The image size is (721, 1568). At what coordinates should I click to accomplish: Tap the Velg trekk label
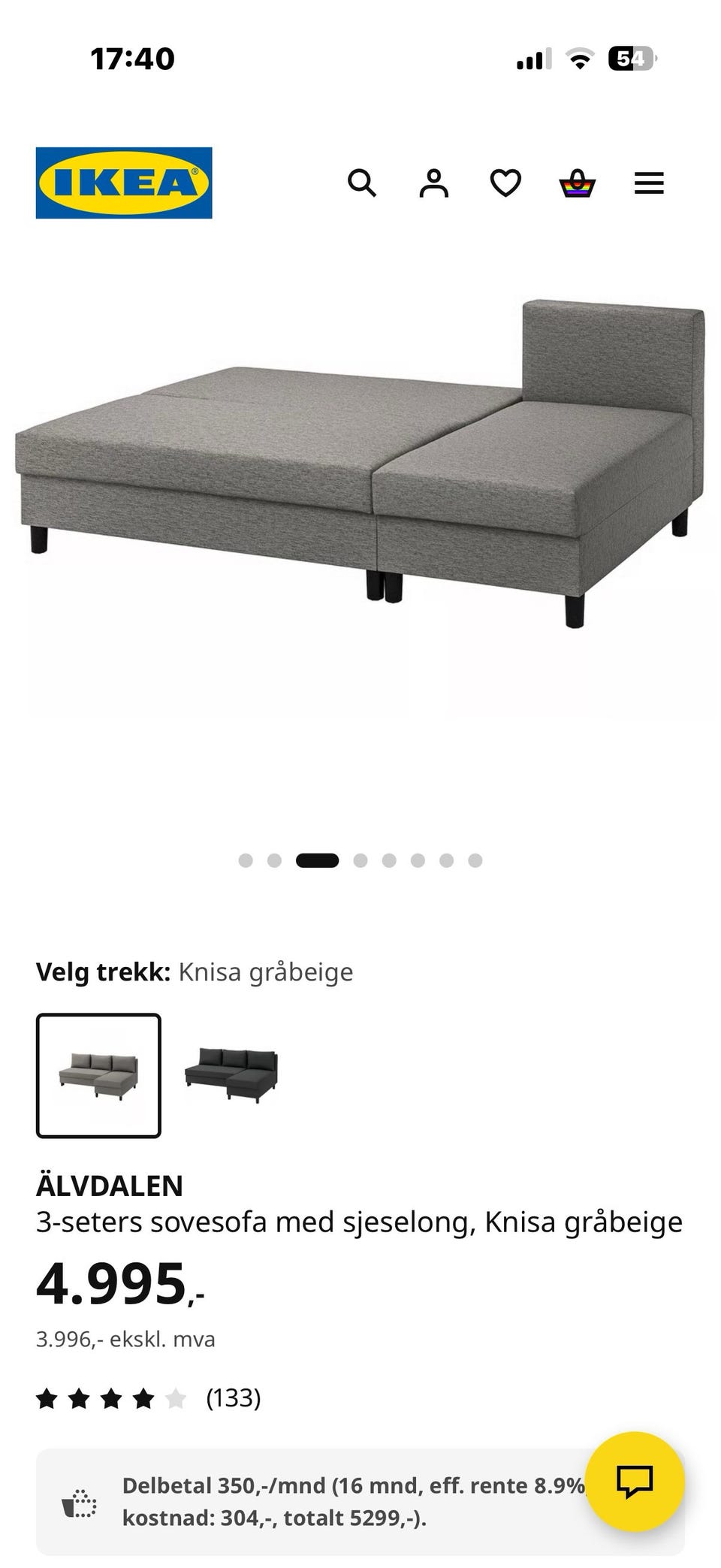[x=102, y=971]
